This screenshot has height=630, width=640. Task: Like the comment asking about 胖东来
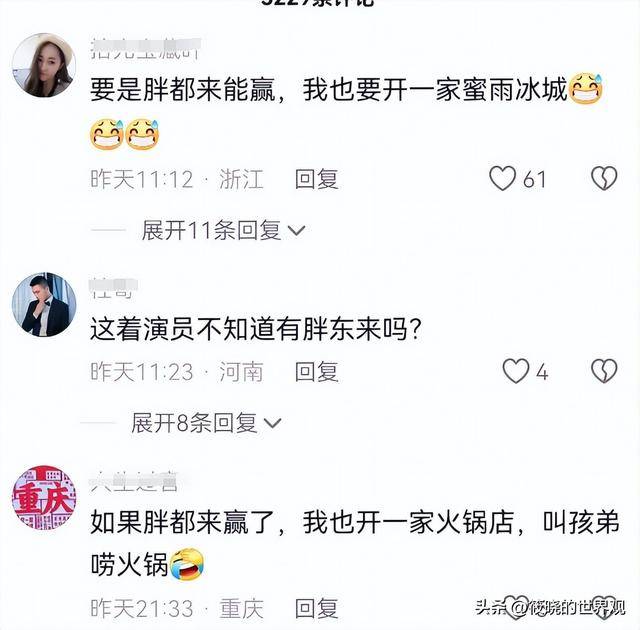[x=515, y=372]
